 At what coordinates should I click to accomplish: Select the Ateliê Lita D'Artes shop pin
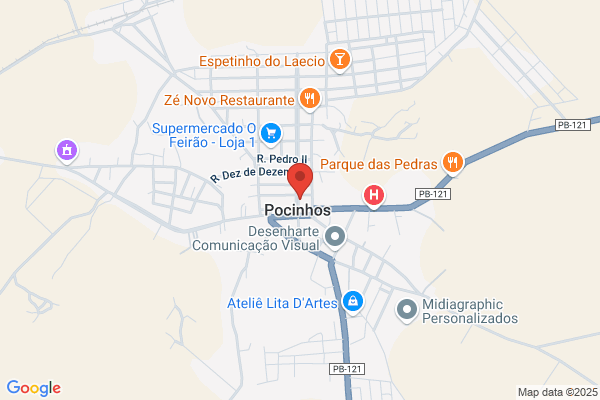(352, 302)
